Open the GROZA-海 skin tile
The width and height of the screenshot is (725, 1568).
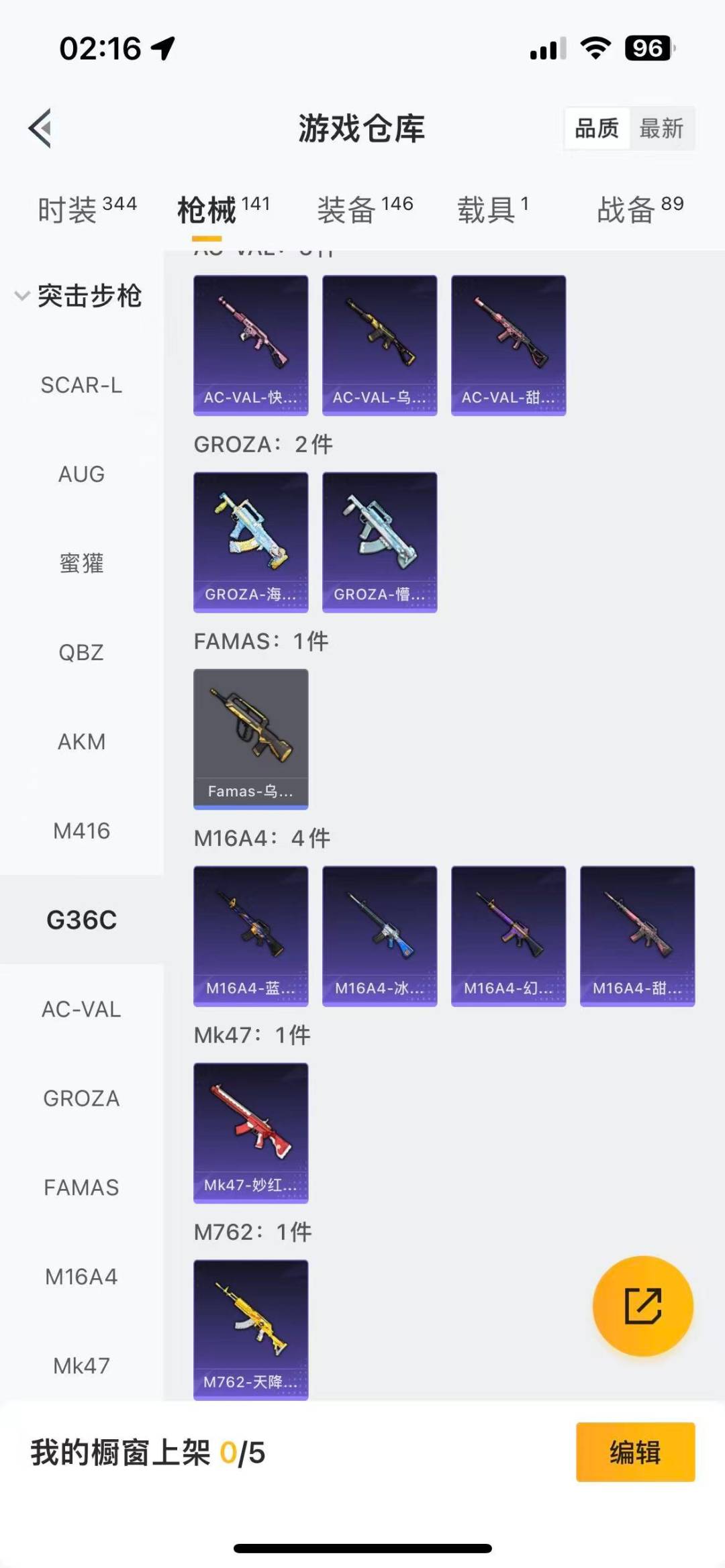click(250, 542)
